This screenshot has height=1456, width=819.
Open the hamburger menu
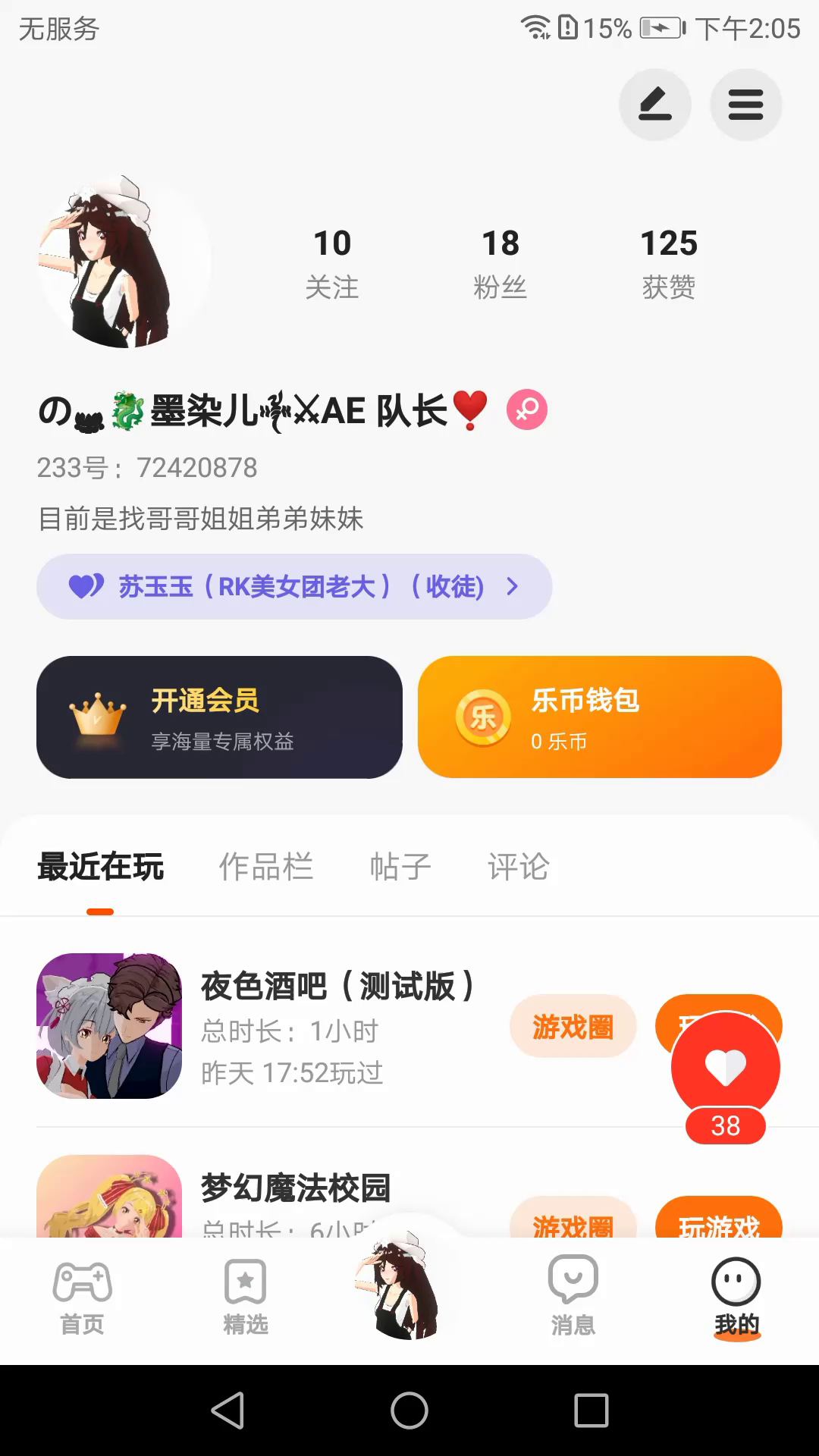tap(745, 105)
